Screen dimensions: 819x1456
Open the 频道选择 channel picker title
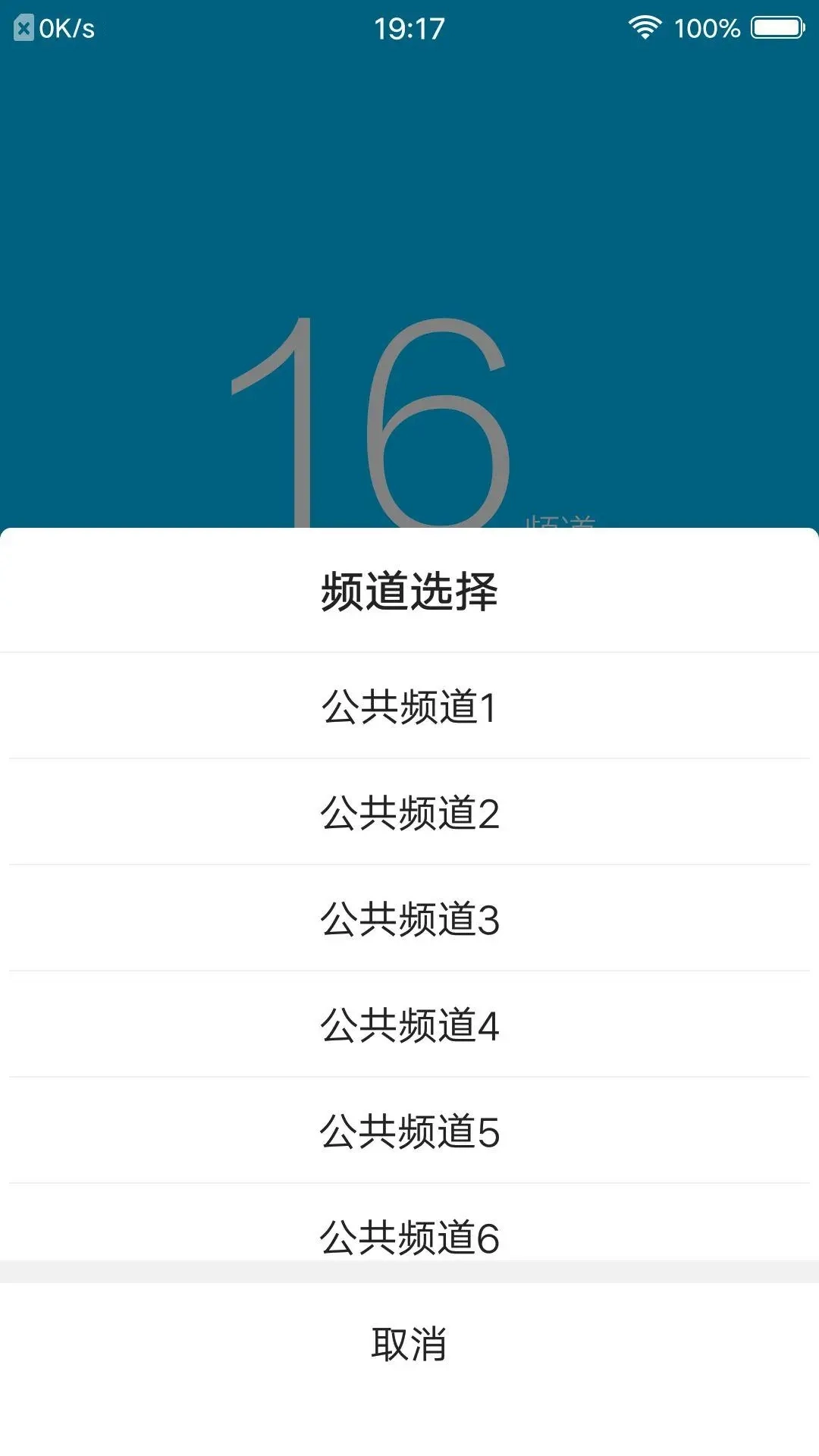(409, 591)
